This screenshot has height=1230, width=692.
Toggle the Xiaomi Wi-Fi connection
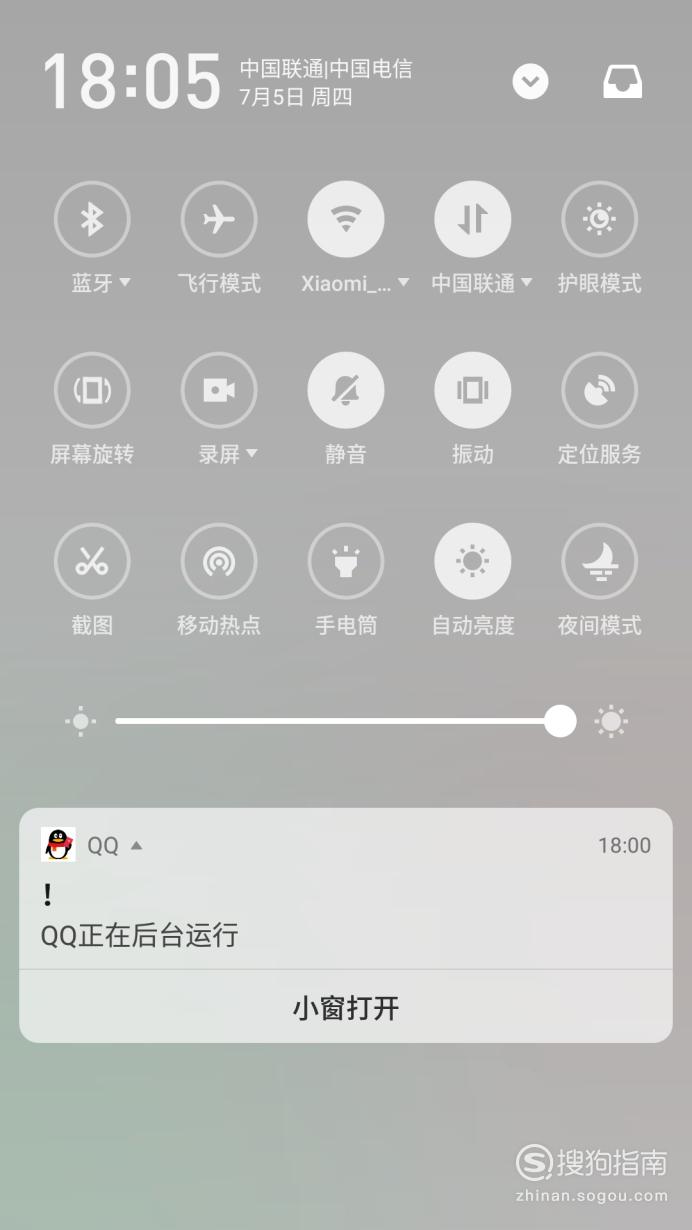(x=346, y=219)
